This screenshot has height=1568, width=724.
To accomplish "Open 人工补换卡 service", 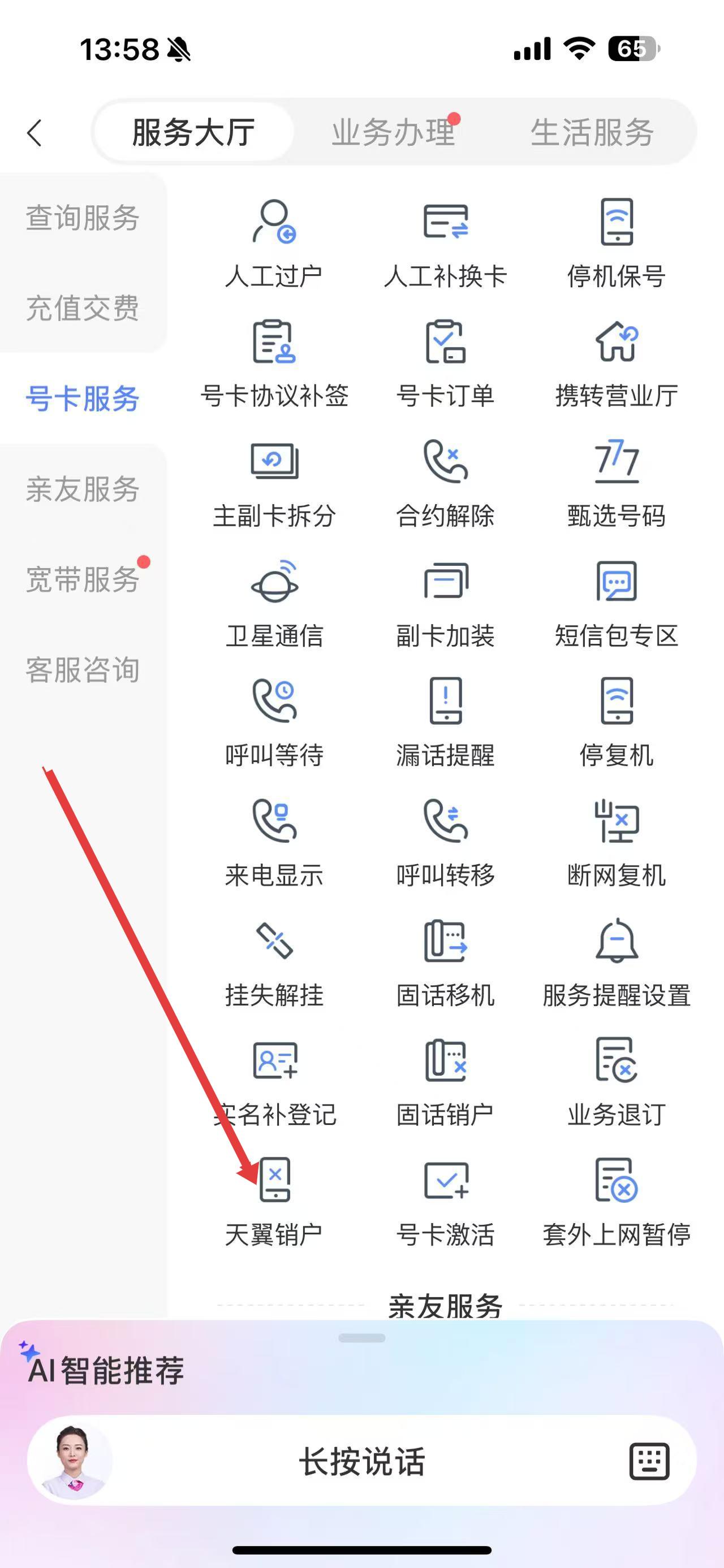I will [x=446, y=240].
